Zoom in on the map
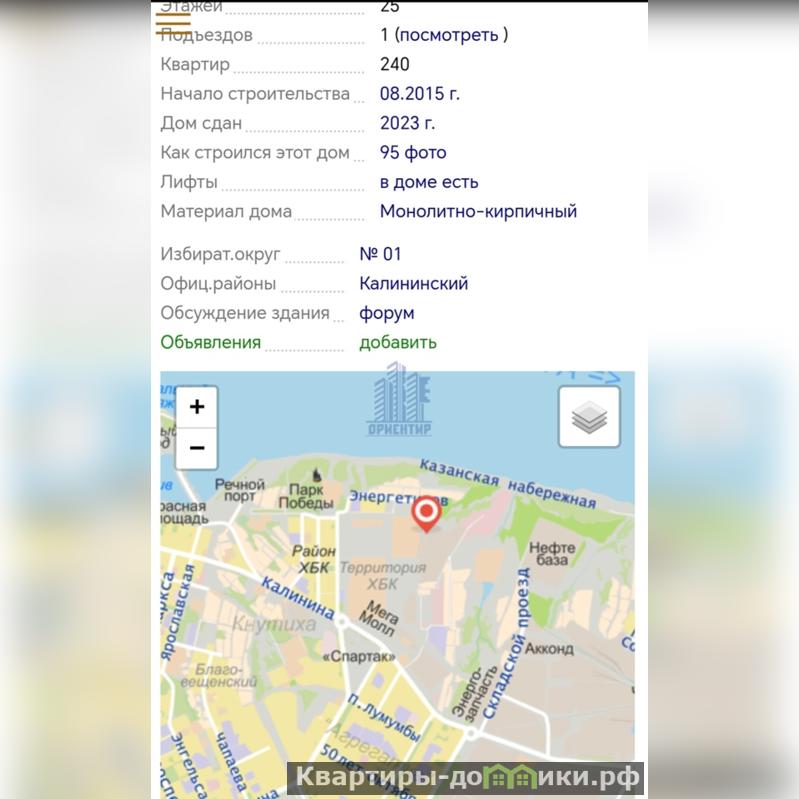799x799 pixels. point(197,406)
